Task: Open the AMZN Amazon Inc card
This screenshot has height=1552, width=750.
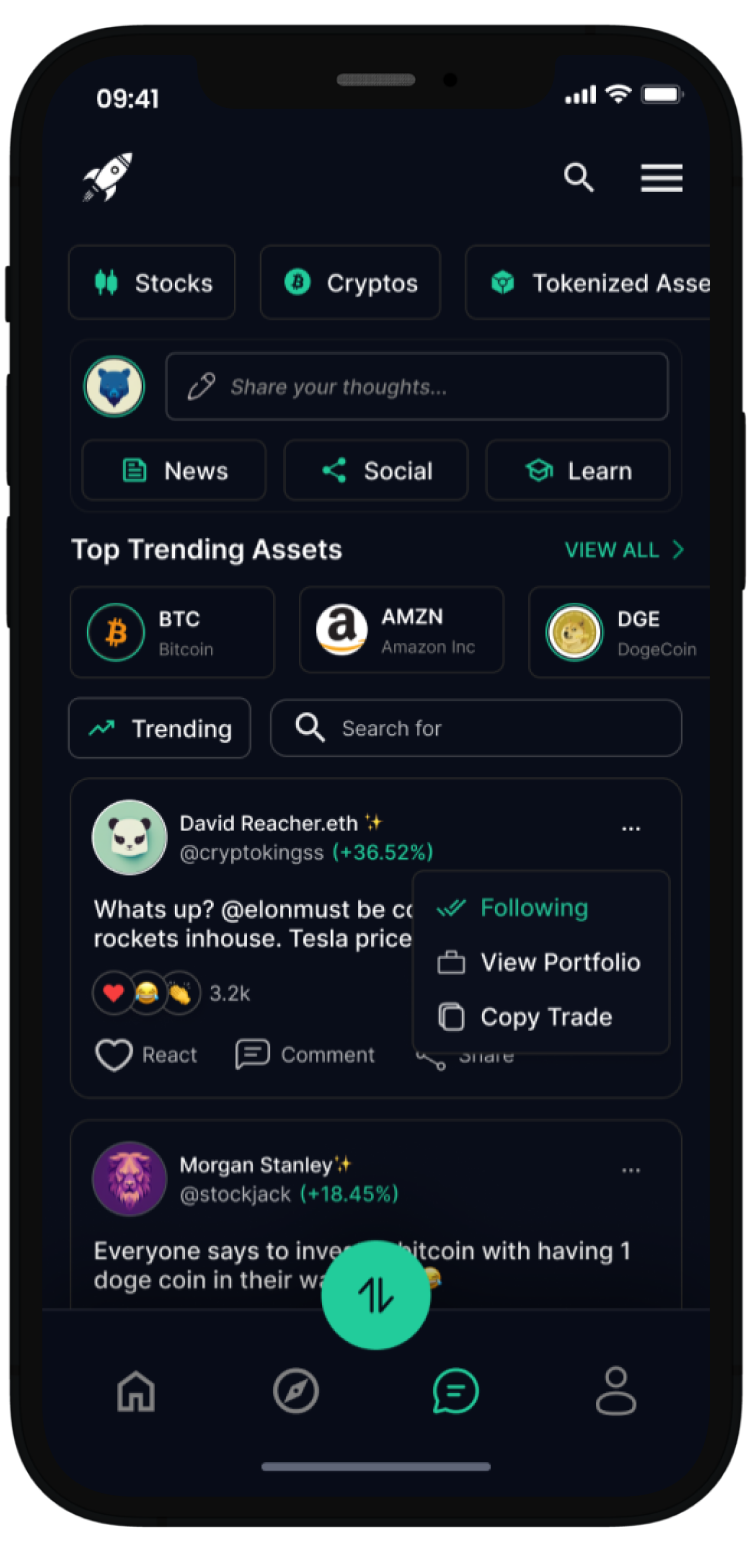Action: 401,633
